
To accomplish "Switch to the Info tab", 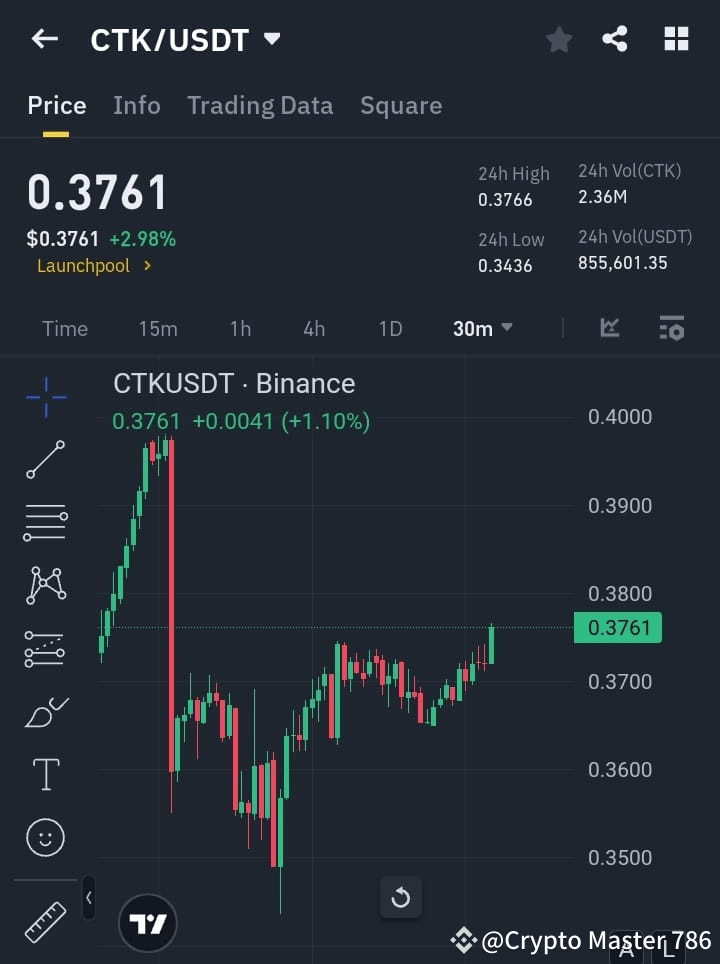I will tap(137, 105).
